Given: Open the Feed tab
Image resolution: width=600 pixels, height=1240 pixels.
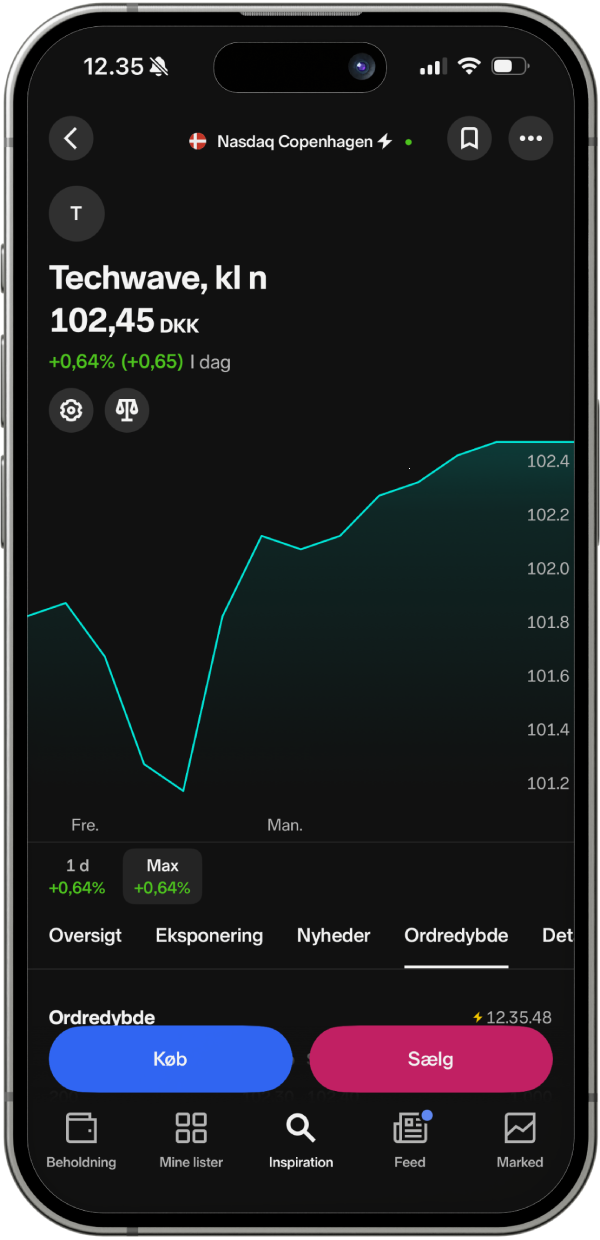Looking at the screenshot, I should (410, 1140).
